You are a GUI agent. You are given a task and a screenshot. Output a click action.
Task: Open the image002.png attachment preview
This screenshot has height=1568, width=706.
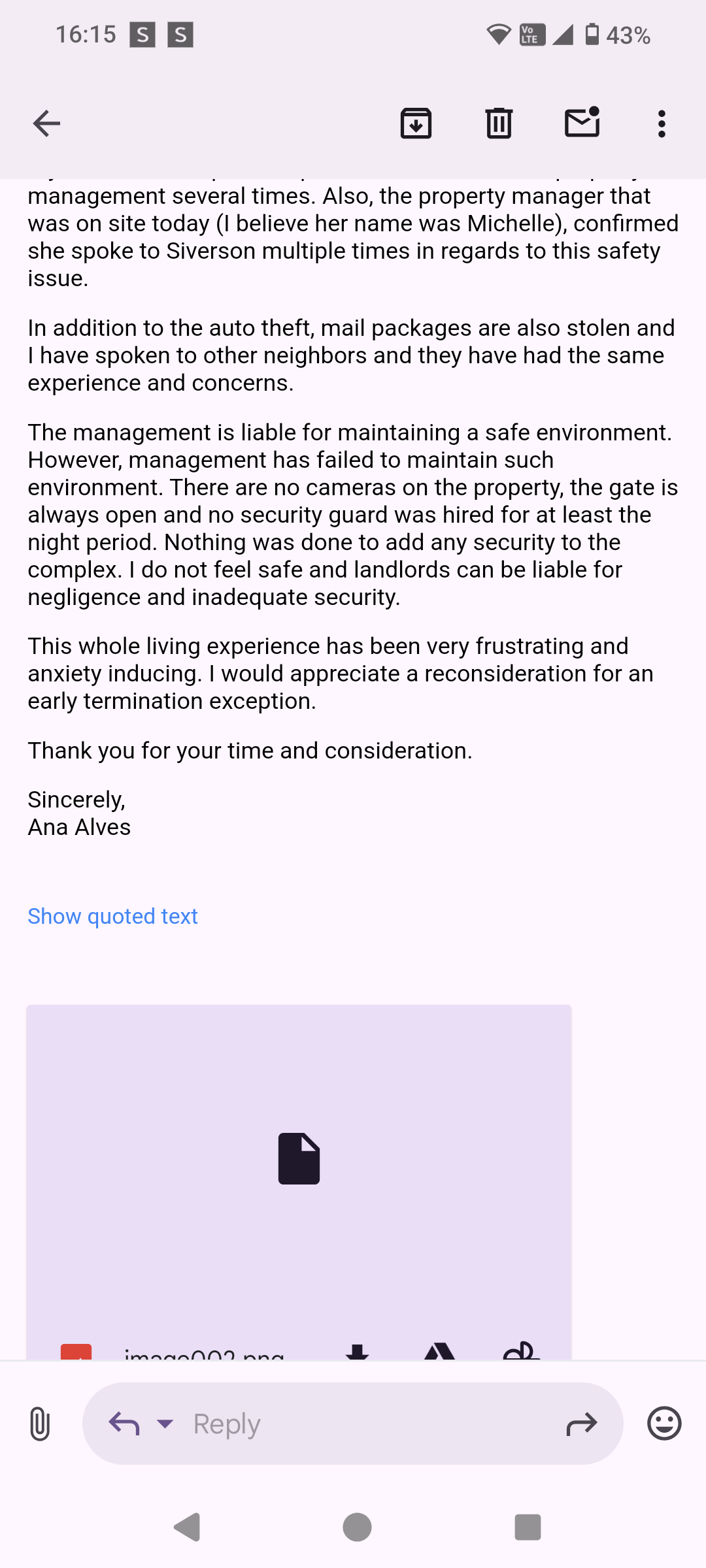(x=299, y=1160)
